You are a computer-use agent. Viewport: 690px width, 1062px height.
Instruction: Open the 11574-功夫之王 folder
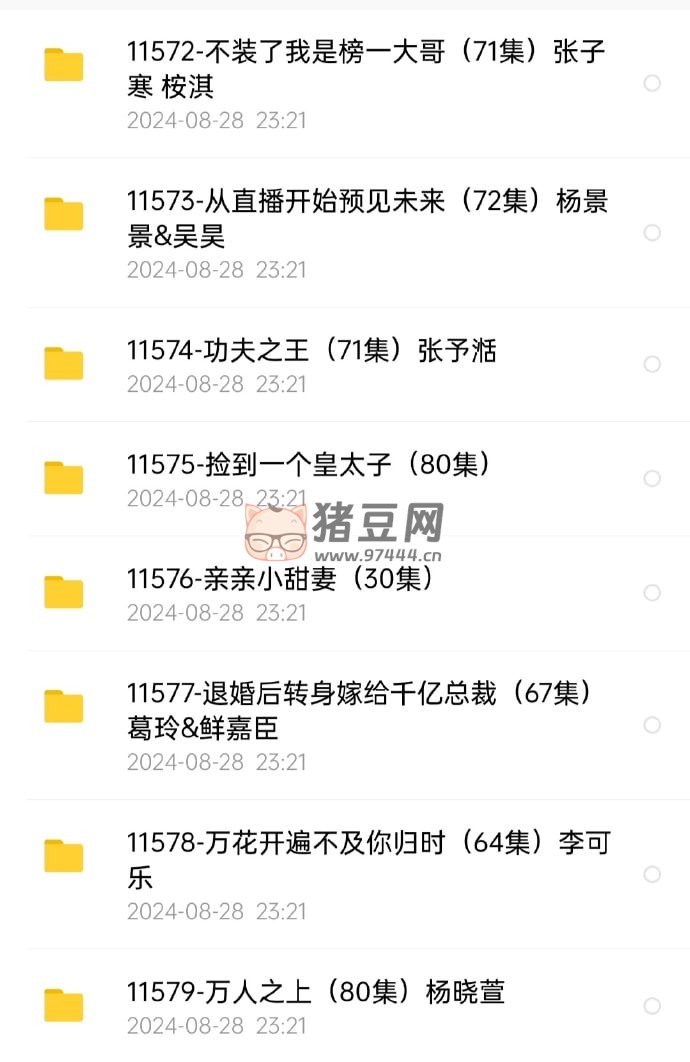pyautogui.click(x=311, y=351)
